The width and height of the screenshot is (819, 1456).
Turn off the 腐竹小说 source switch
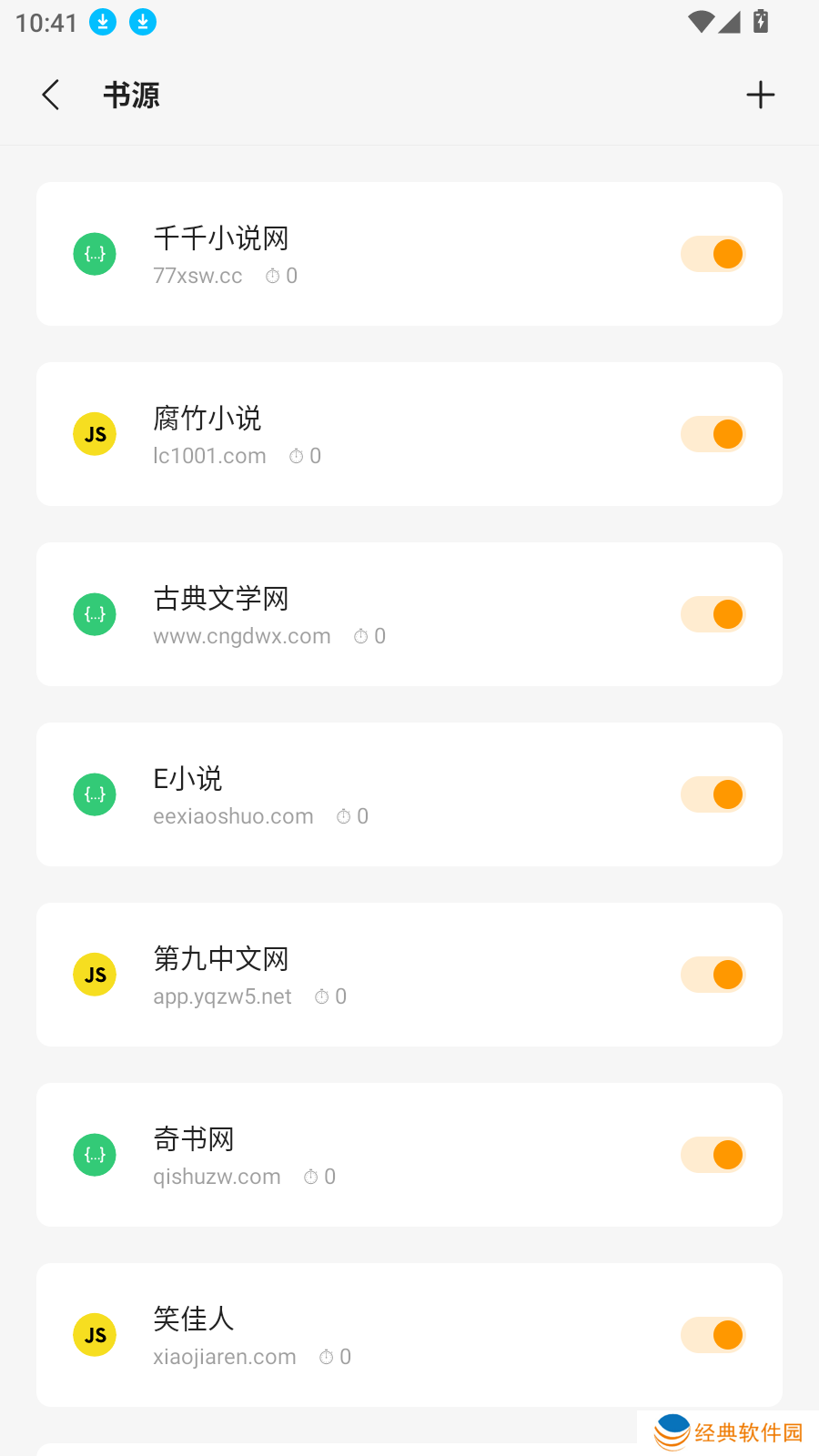(713, 434)
